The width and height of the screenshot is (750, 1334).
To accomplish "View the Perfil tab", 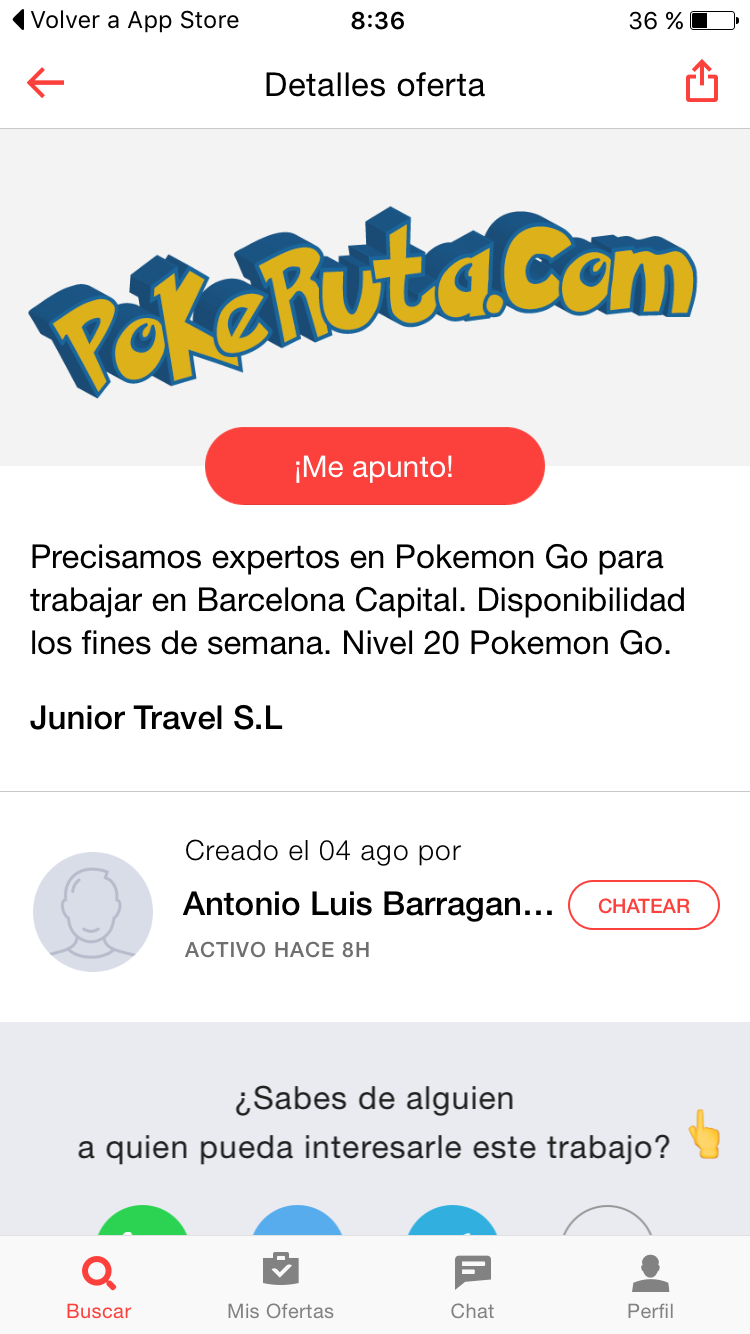I will (x=650, y=1287).
